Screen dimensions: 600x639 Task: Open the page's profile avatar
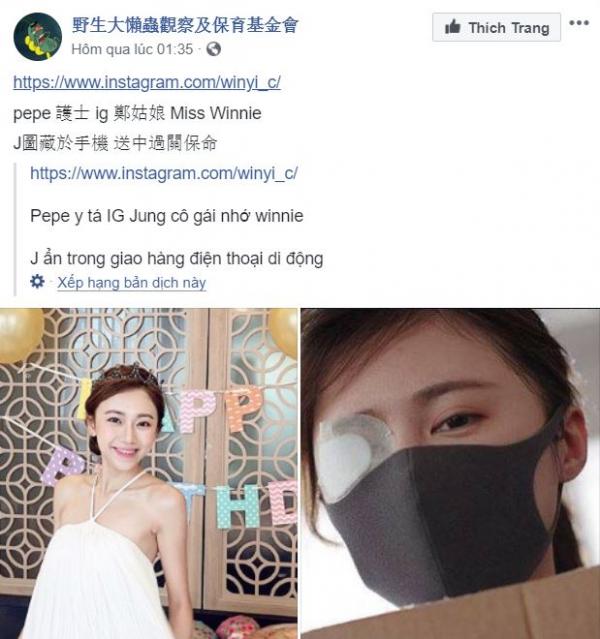point(37,36)
